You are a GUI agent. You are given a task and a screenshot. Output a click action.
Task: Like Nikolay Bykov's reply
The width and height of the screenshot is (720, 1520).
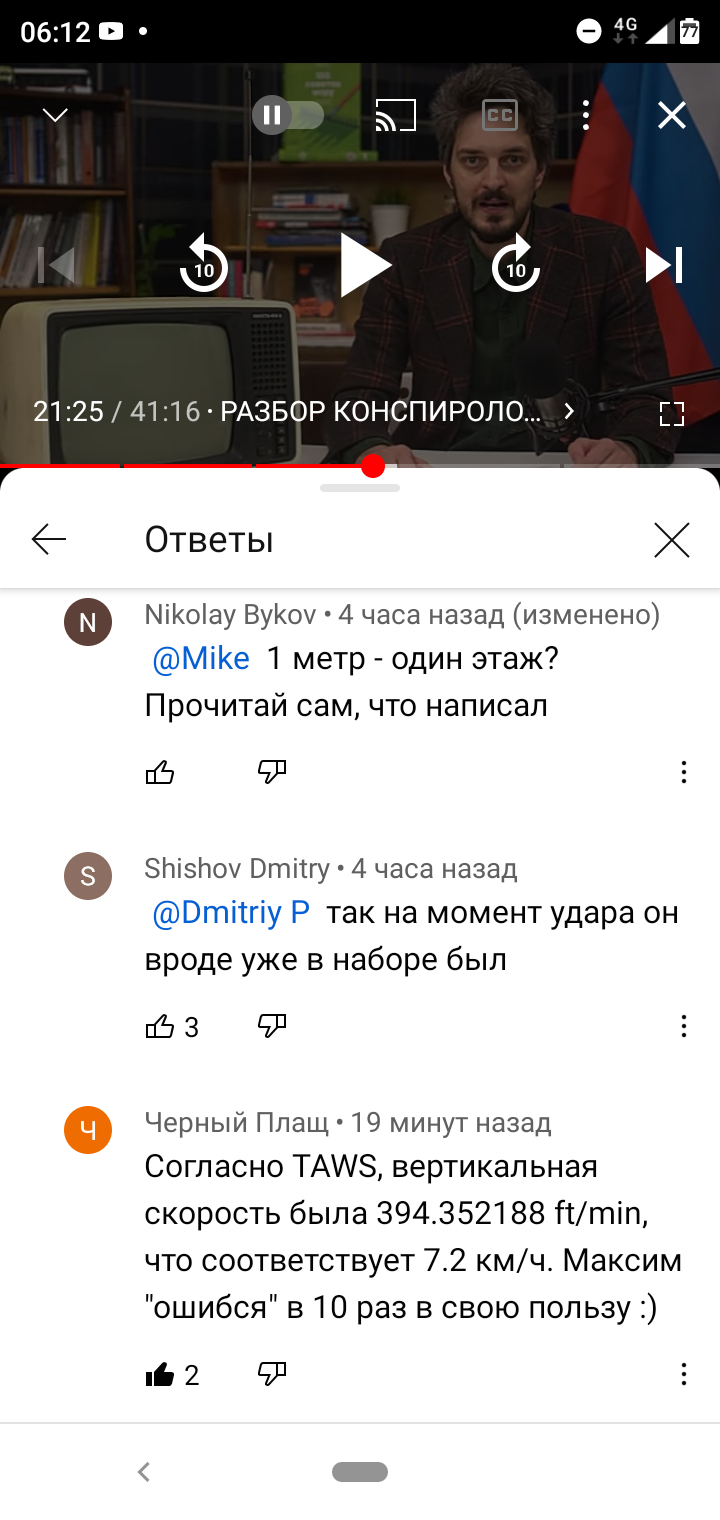tap(160, 772)
